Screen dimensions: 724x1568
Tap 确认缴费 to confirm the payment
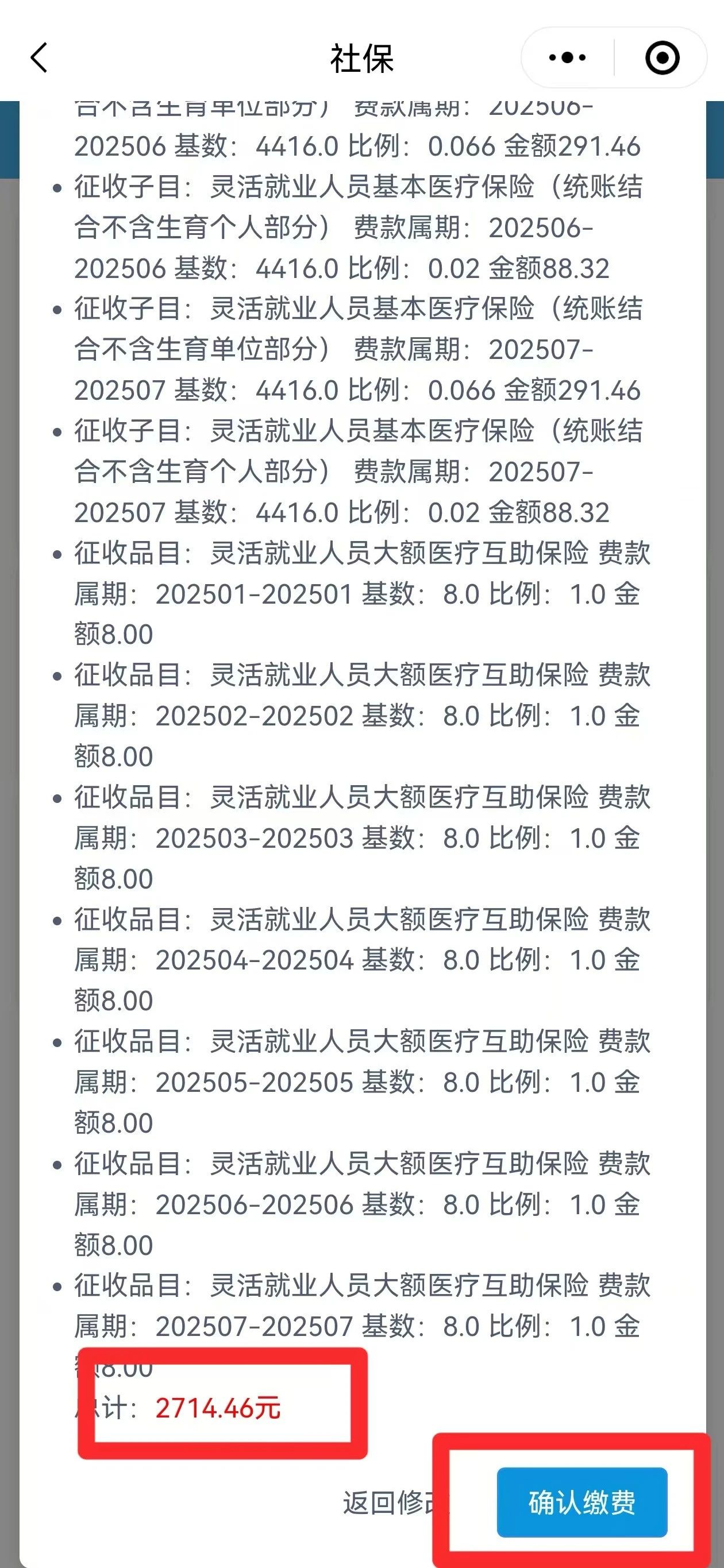581,1501
